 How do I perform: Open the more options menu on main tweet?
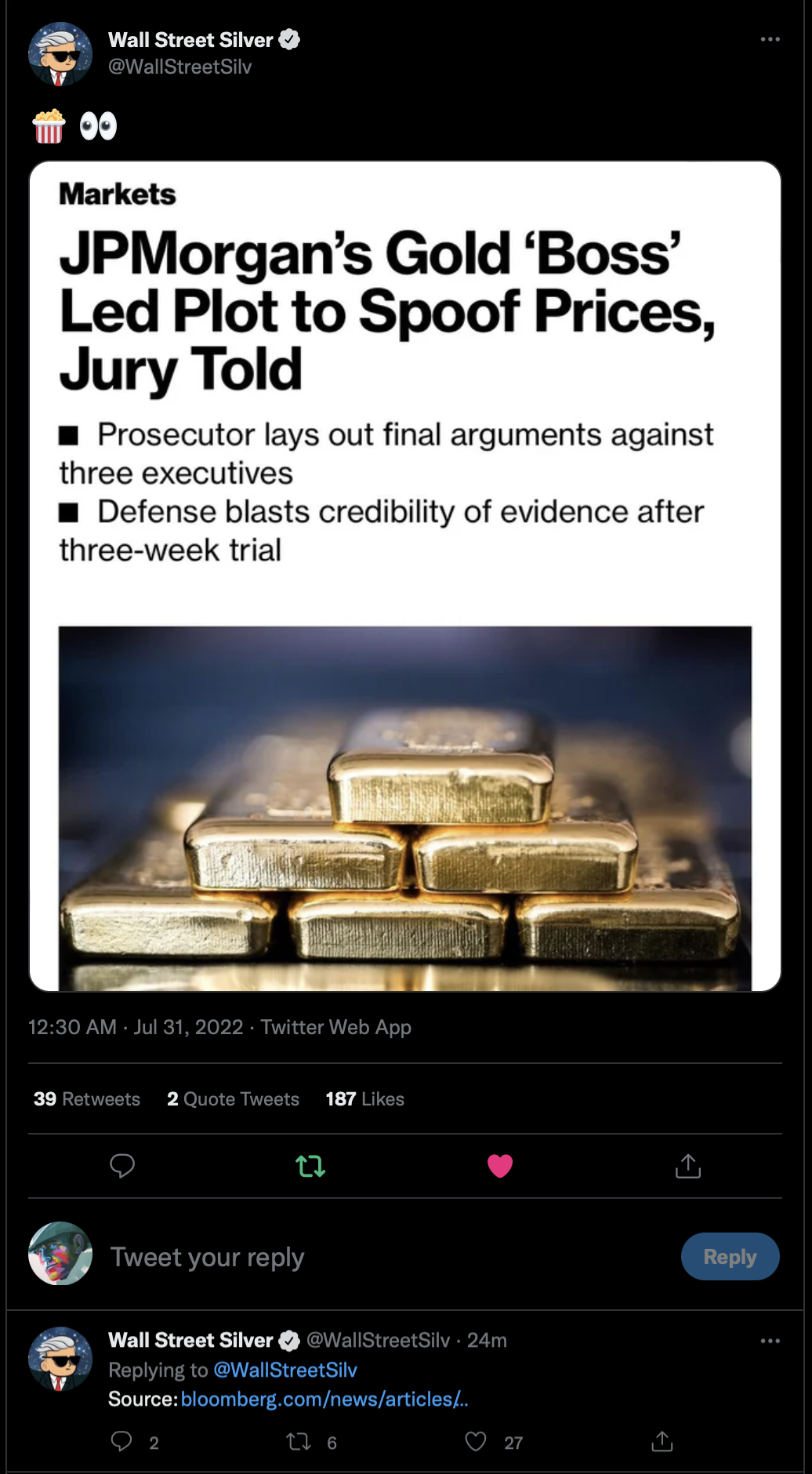point(770,39)
